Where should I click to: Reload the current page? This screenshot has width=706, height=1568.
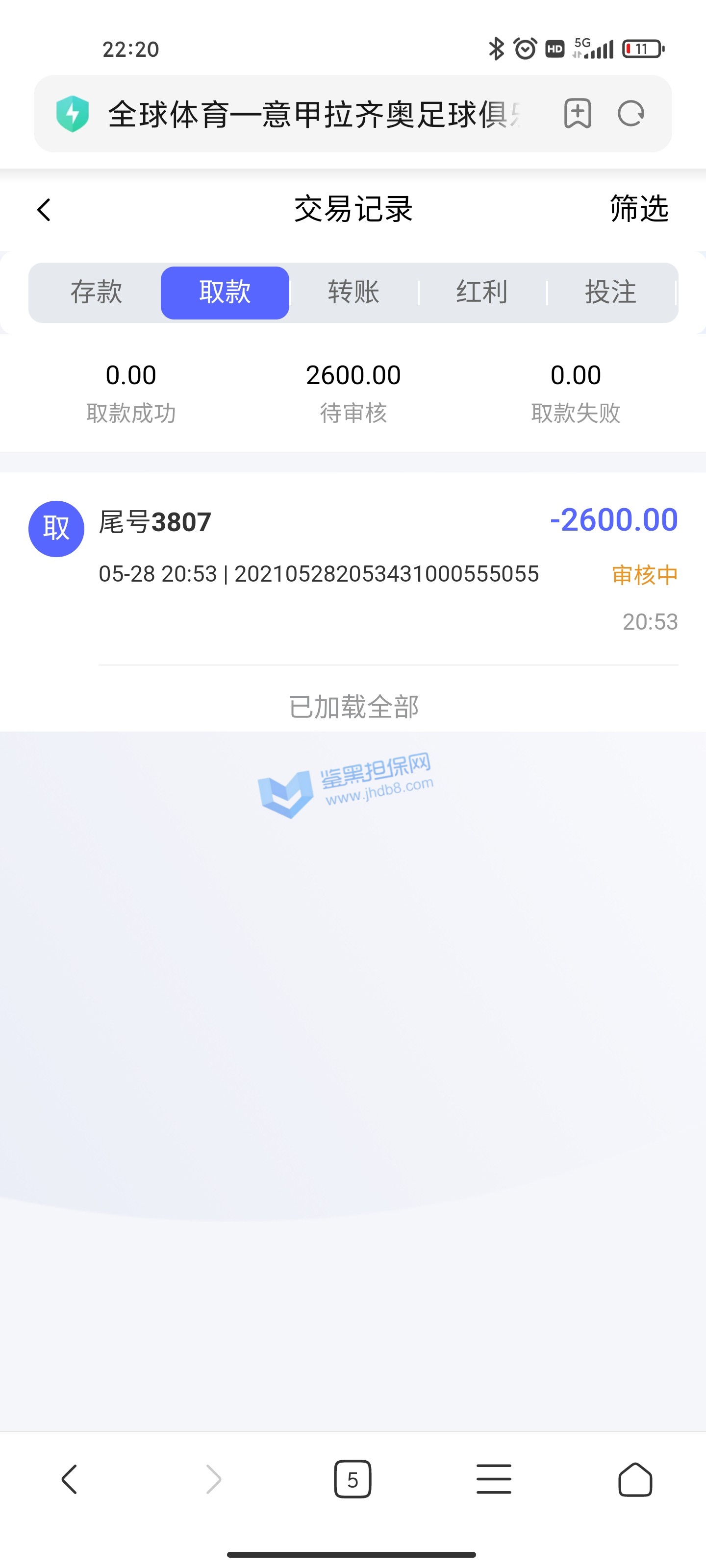630,114
